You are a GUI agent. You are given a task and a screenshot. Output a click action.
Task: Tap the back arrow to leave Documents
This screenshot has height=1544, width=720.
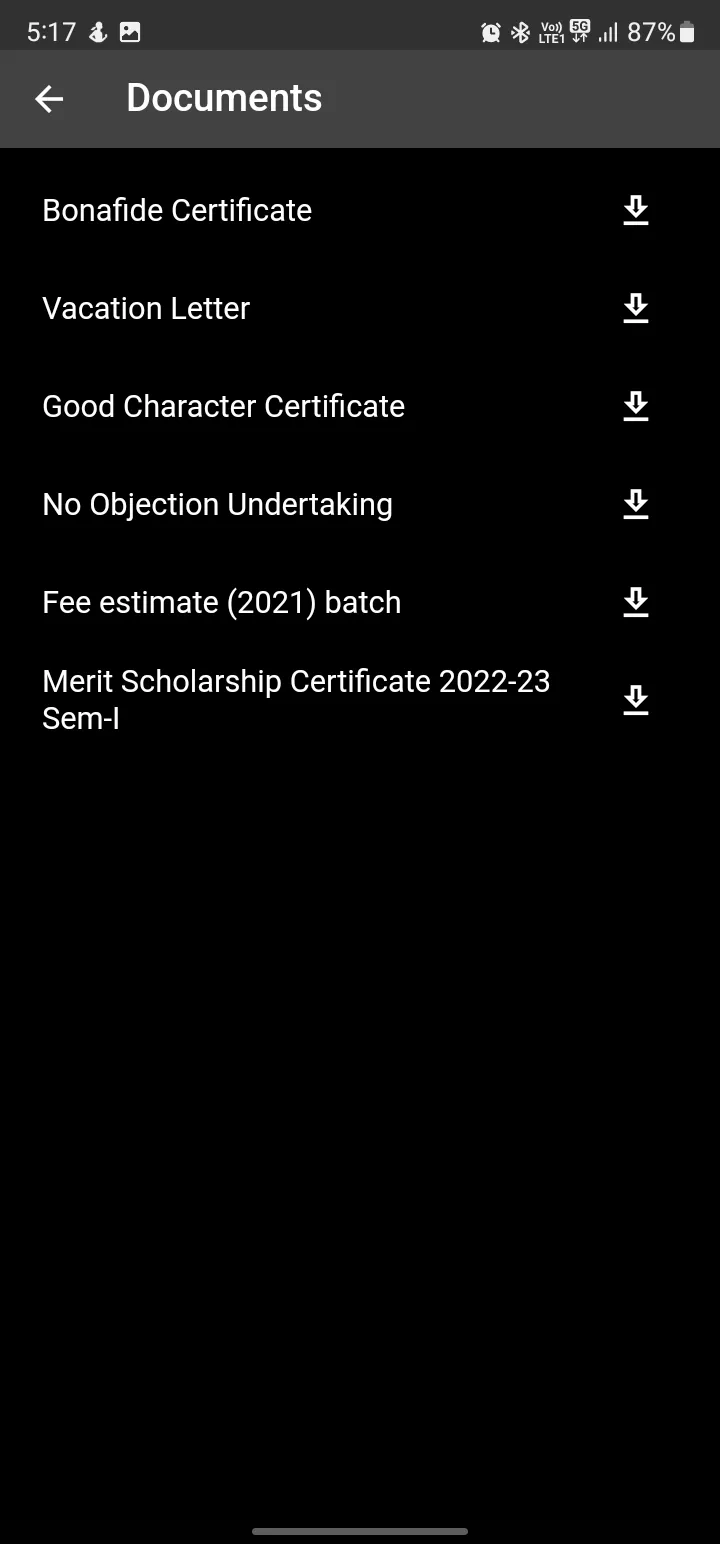point(49,98)
